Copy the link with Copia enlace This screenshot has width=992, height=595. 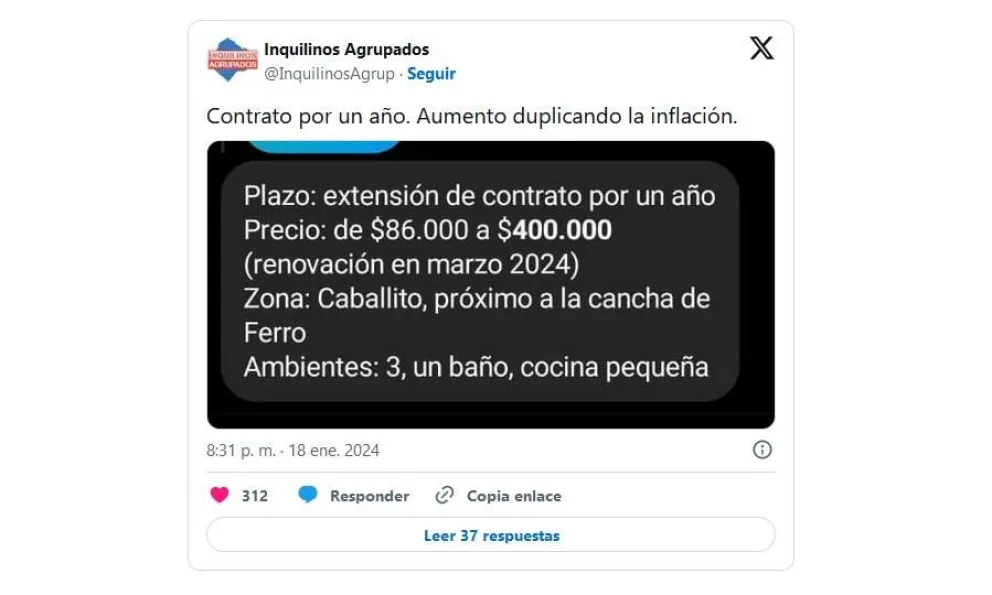click(x=499, y=495)
